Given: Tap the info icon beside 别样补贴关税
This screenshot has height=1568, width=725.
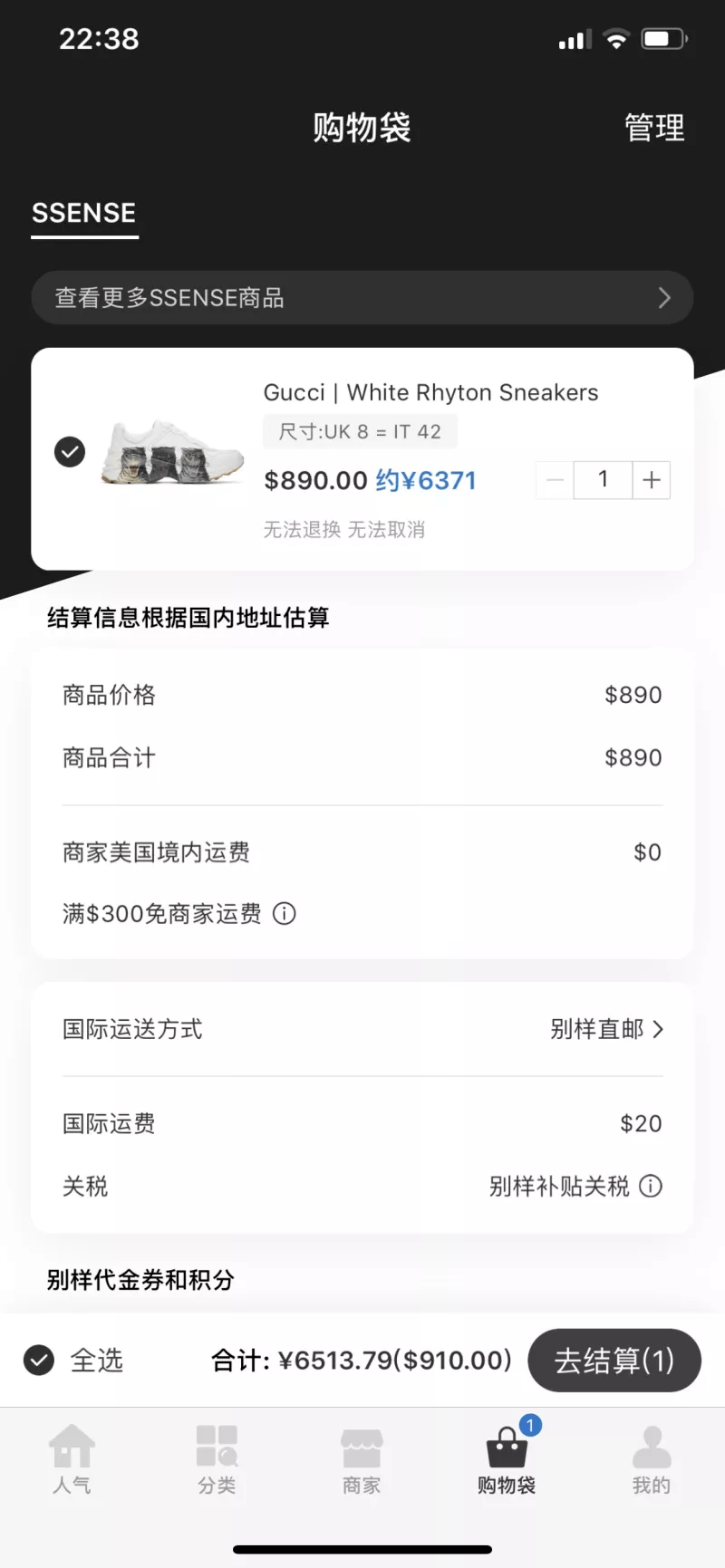Looking at the screenshot, I should [651, 1187].
